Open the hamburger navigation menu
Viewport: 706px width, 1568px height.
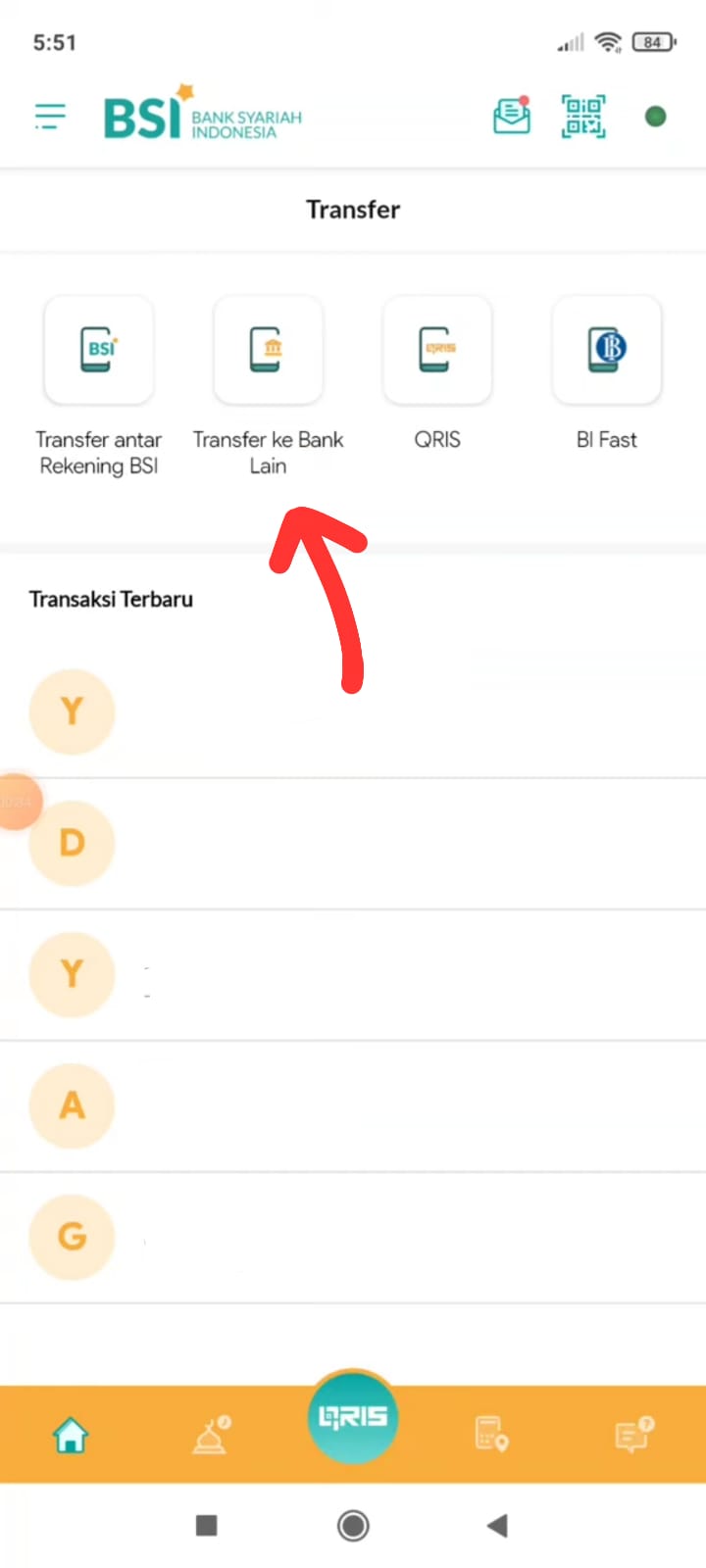tap(49, 116)
